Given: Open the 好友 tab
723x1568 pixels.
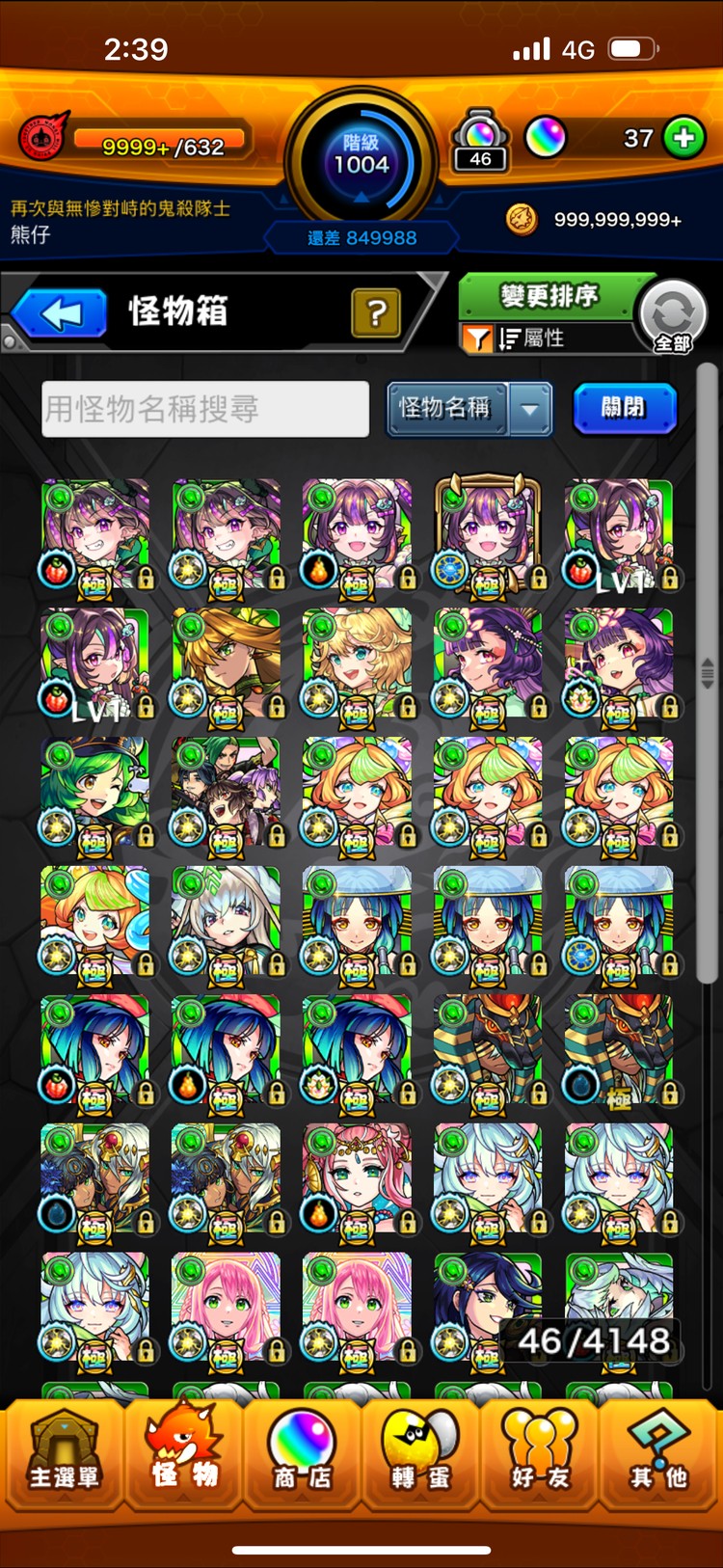Looking at the screenshot, I should [x=540, y=1455].
